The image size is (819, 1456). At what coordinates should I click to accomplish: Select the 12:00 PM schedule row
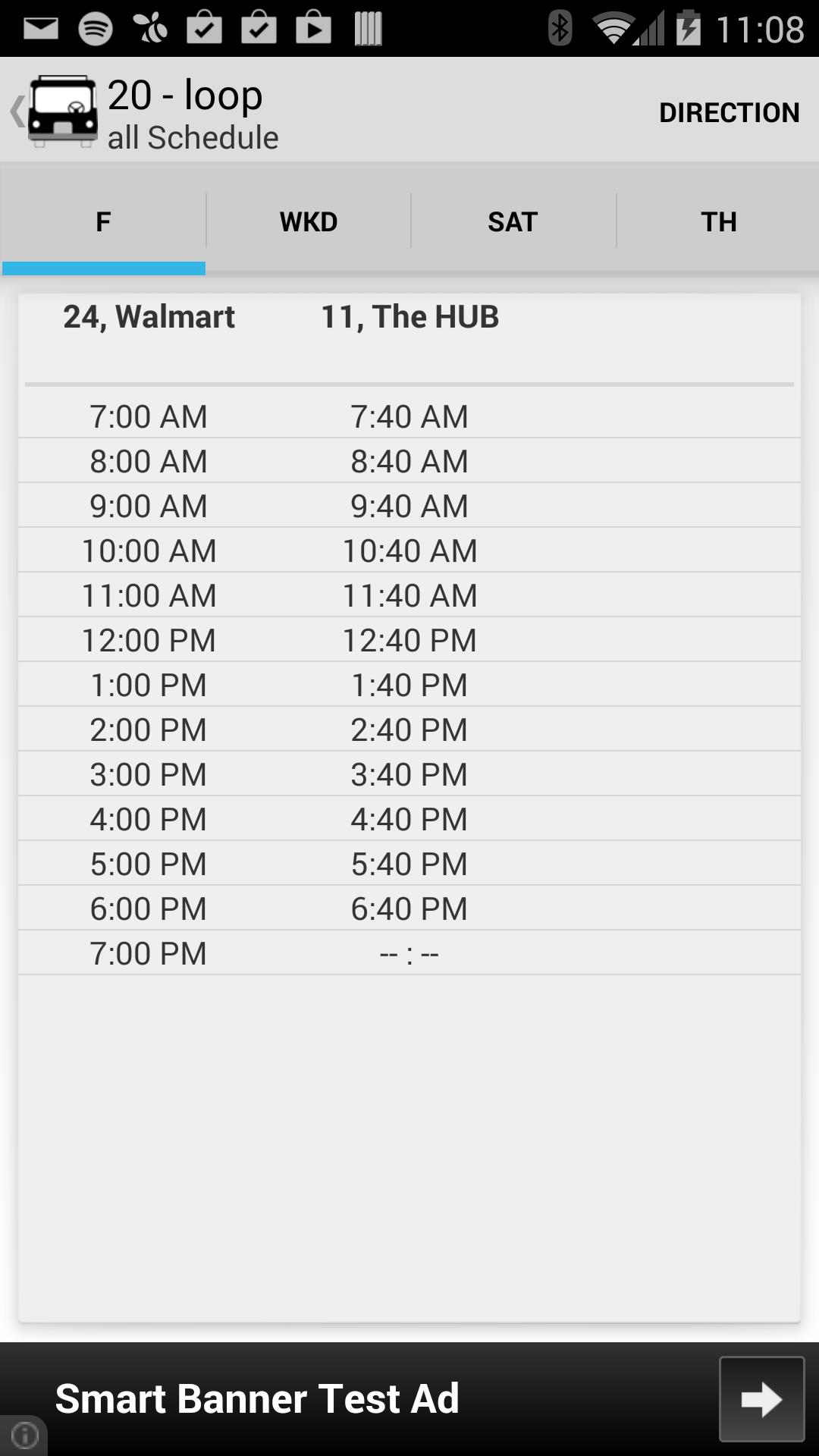coord(409,639)
